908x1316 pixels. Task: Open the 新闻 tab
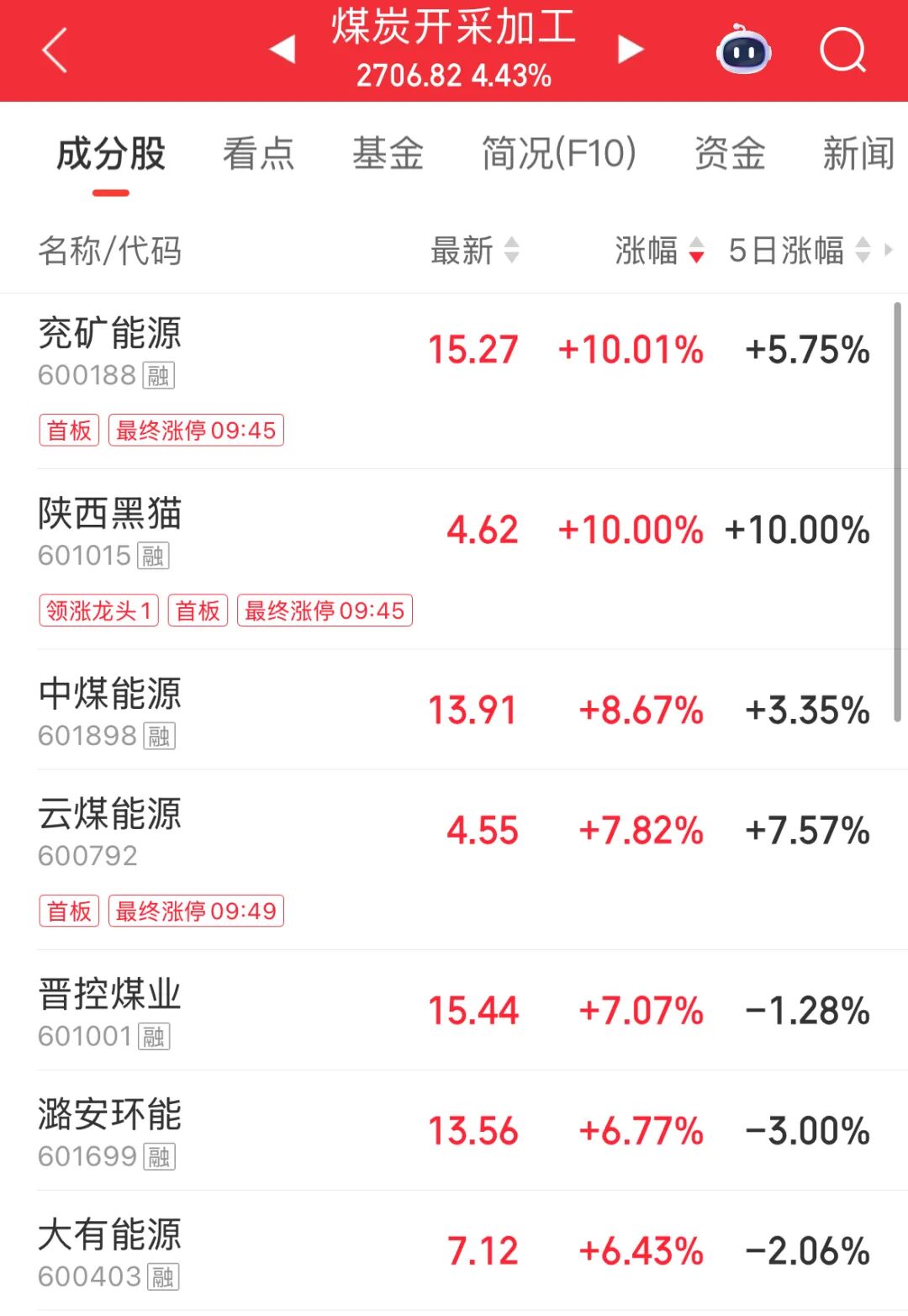[858, 154]
